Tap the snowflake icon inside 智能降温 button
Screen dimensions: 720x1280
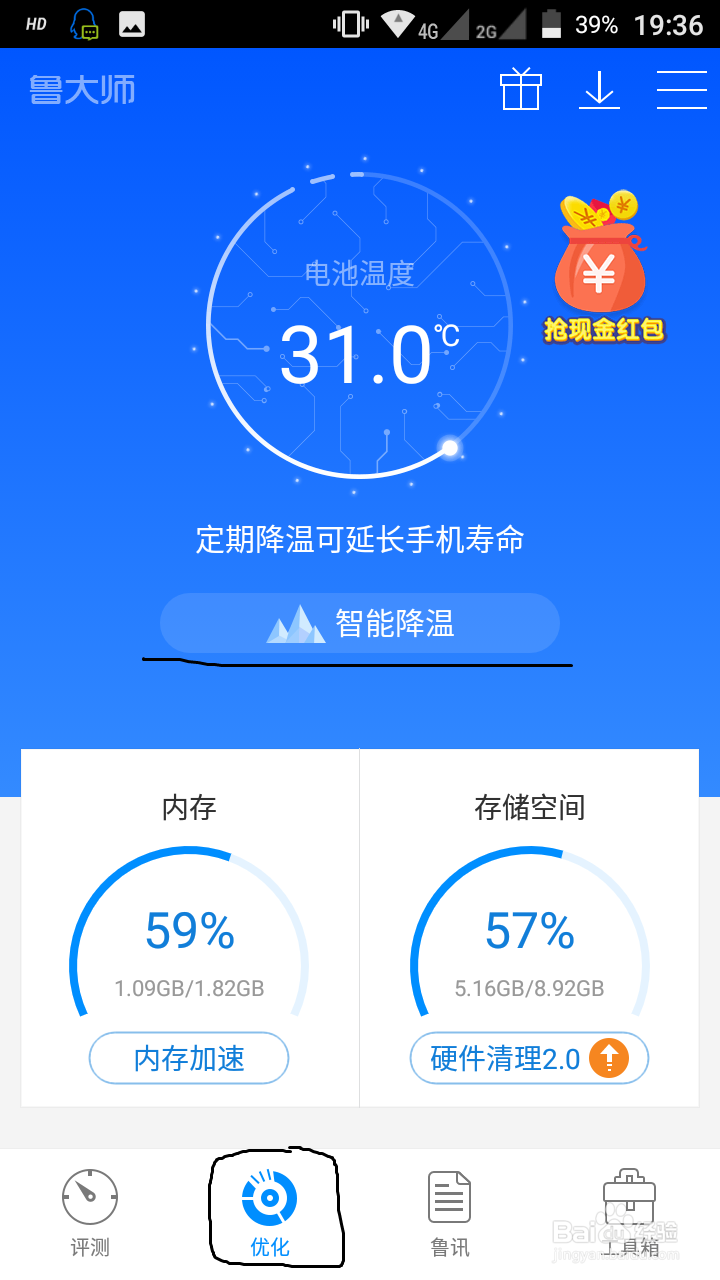coord(295,622)
